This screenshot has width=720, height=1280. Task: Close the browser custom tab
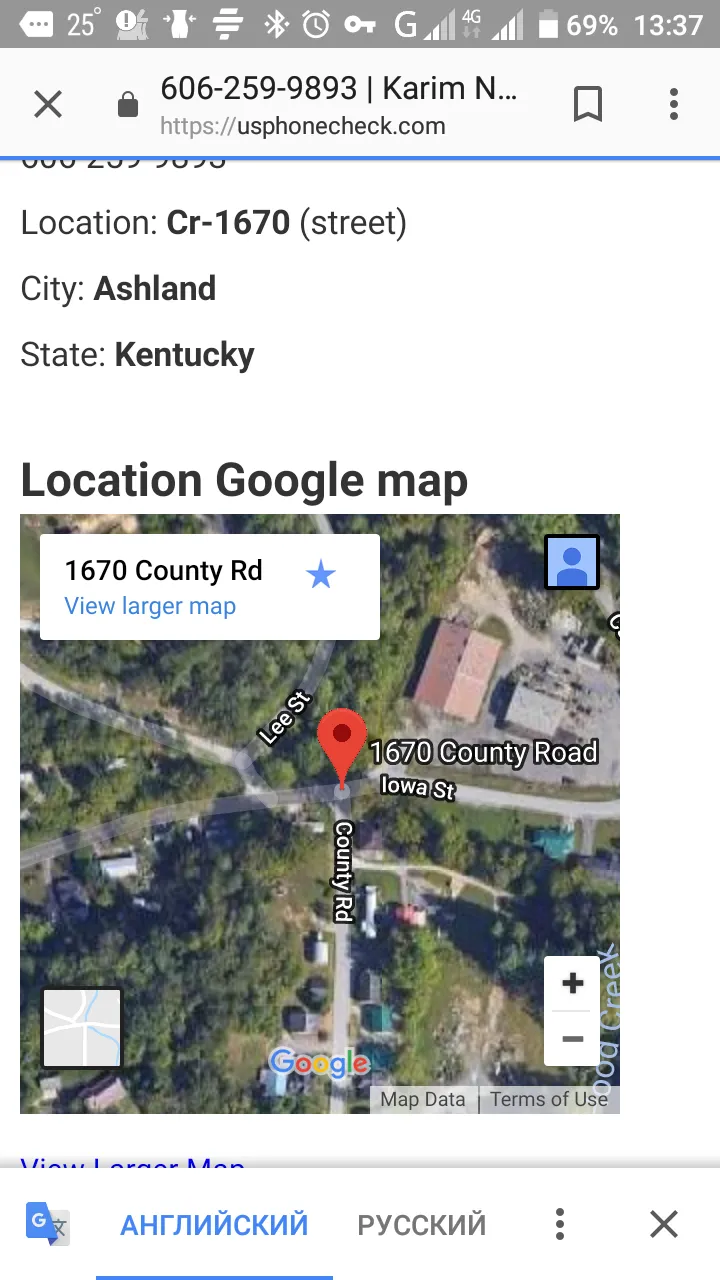click(48, 104)
